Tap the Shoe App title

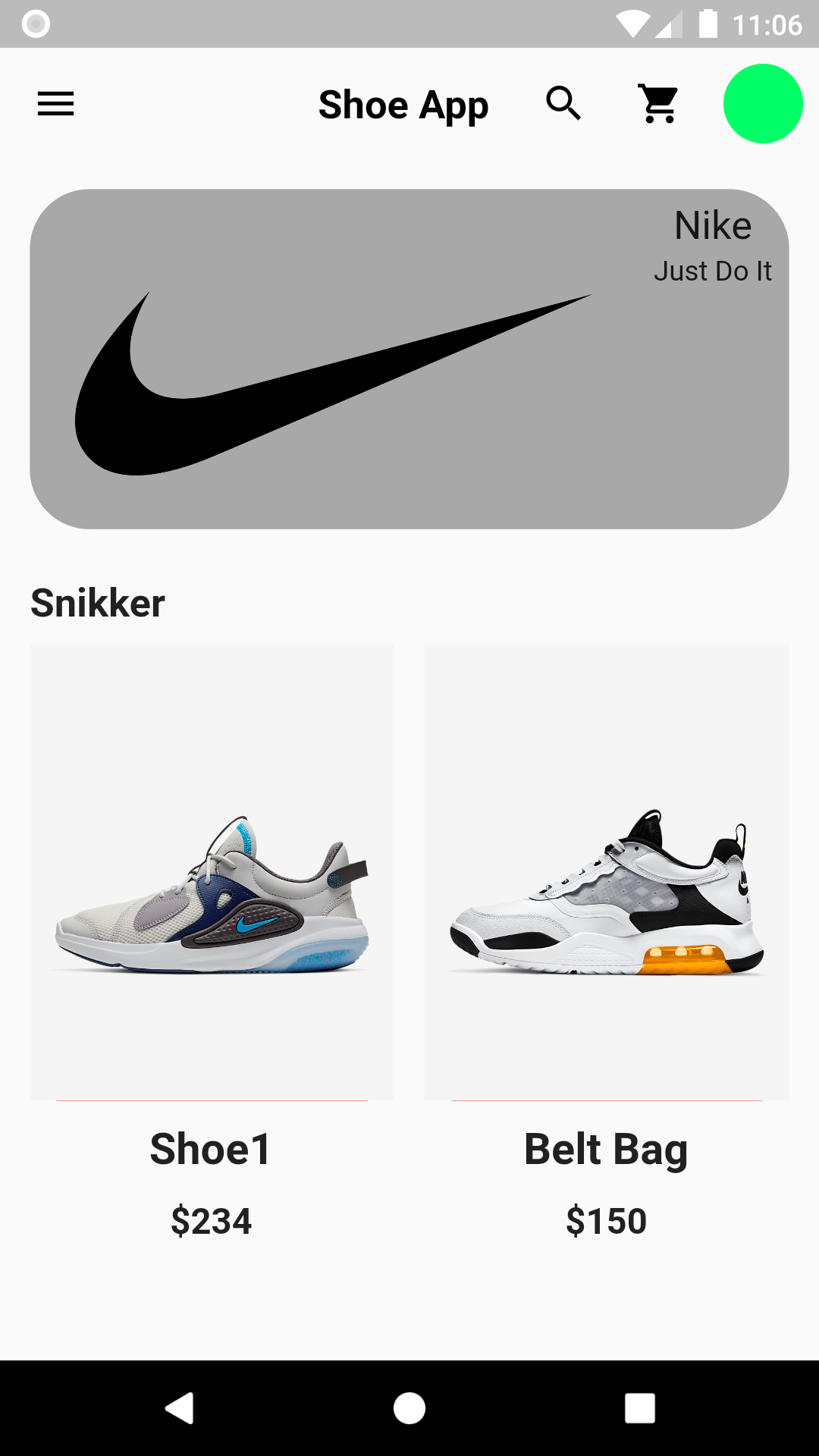coord(403,104)
